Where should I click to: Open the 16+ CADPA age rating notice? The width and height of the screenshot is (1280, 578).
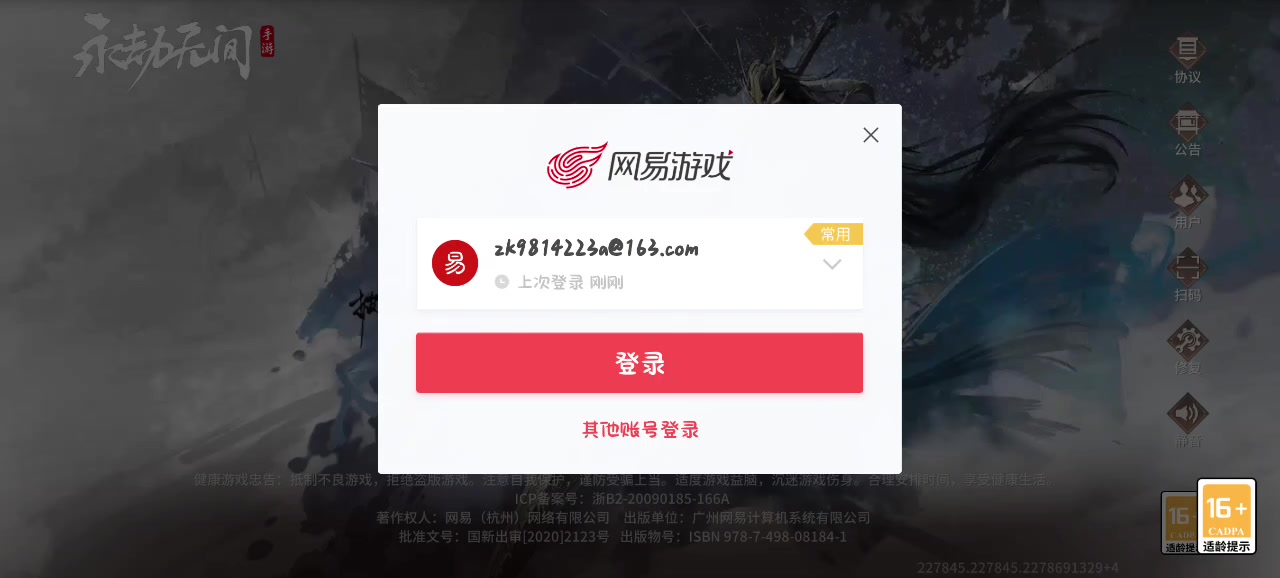pyautogui.click(x=1226, y=515)
